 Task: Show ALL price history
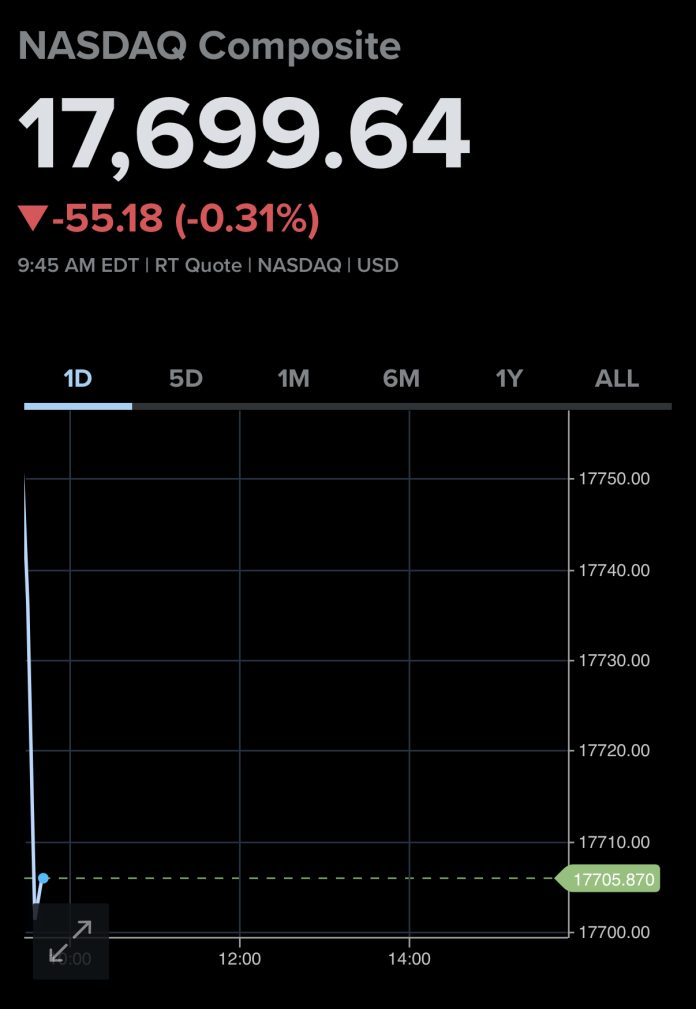[x=617, y=379]
